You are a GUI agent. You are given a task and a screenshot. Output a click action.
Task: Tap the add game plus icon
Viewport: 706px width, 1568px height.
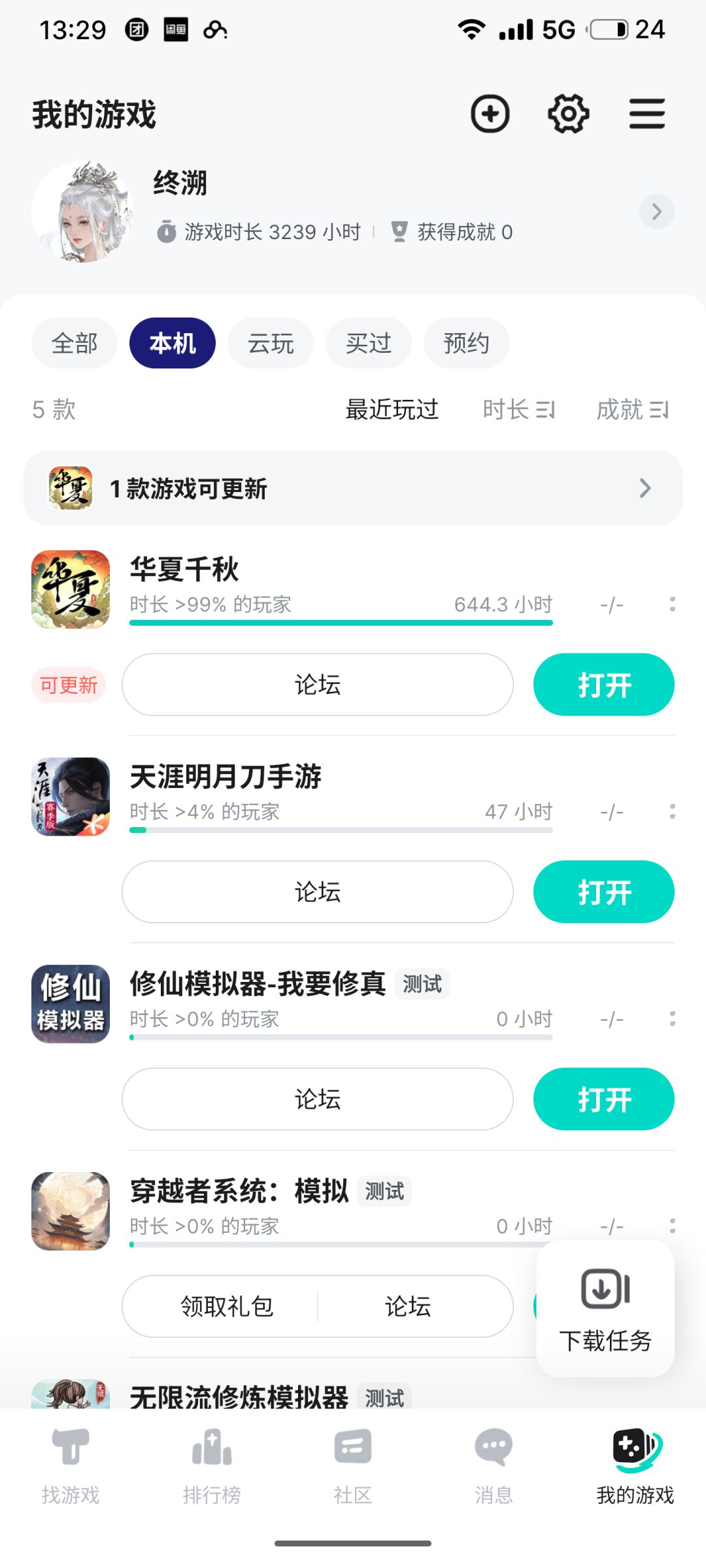490,114
